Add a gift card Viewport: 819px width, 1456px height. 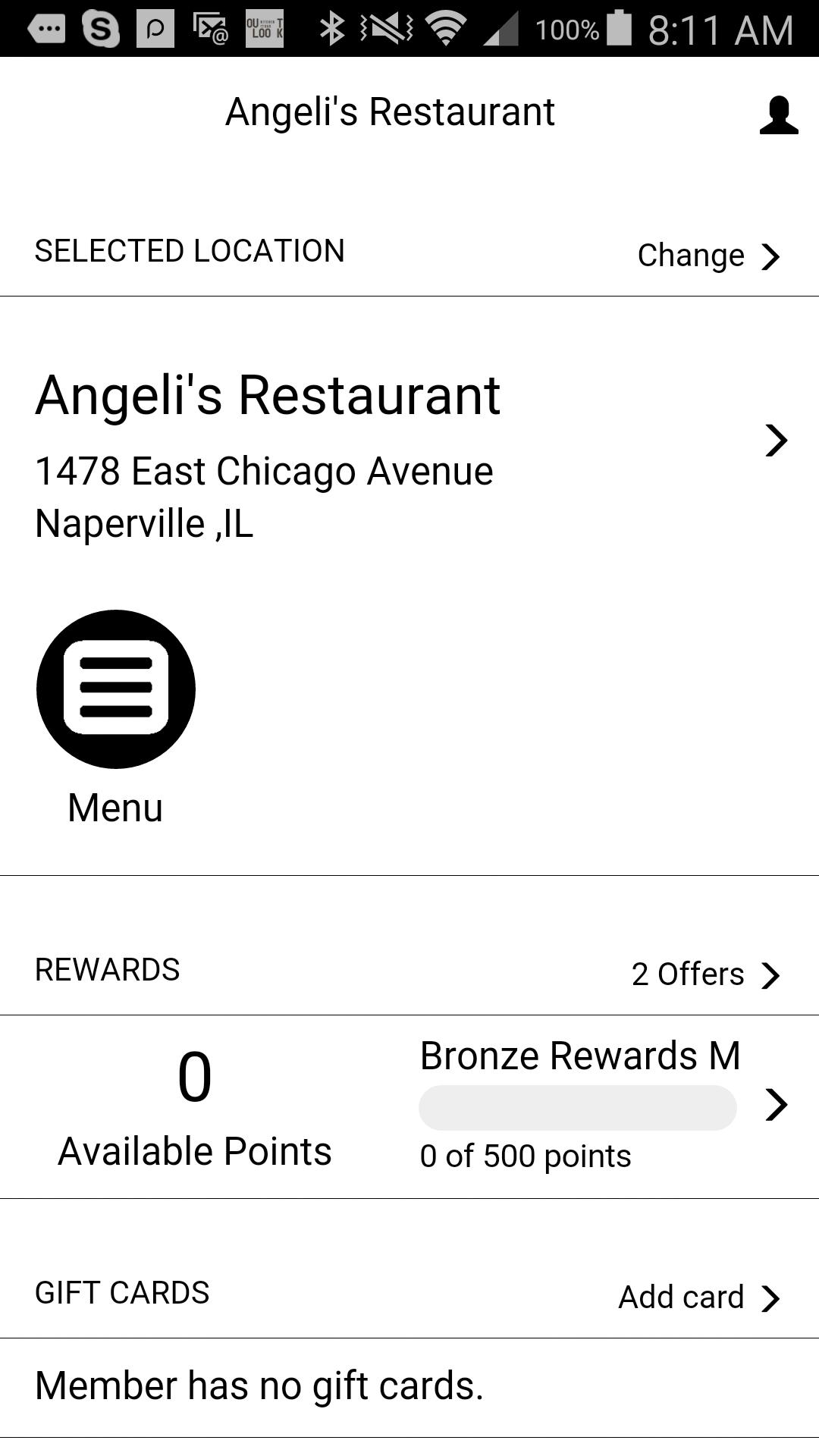(698, 1298)
